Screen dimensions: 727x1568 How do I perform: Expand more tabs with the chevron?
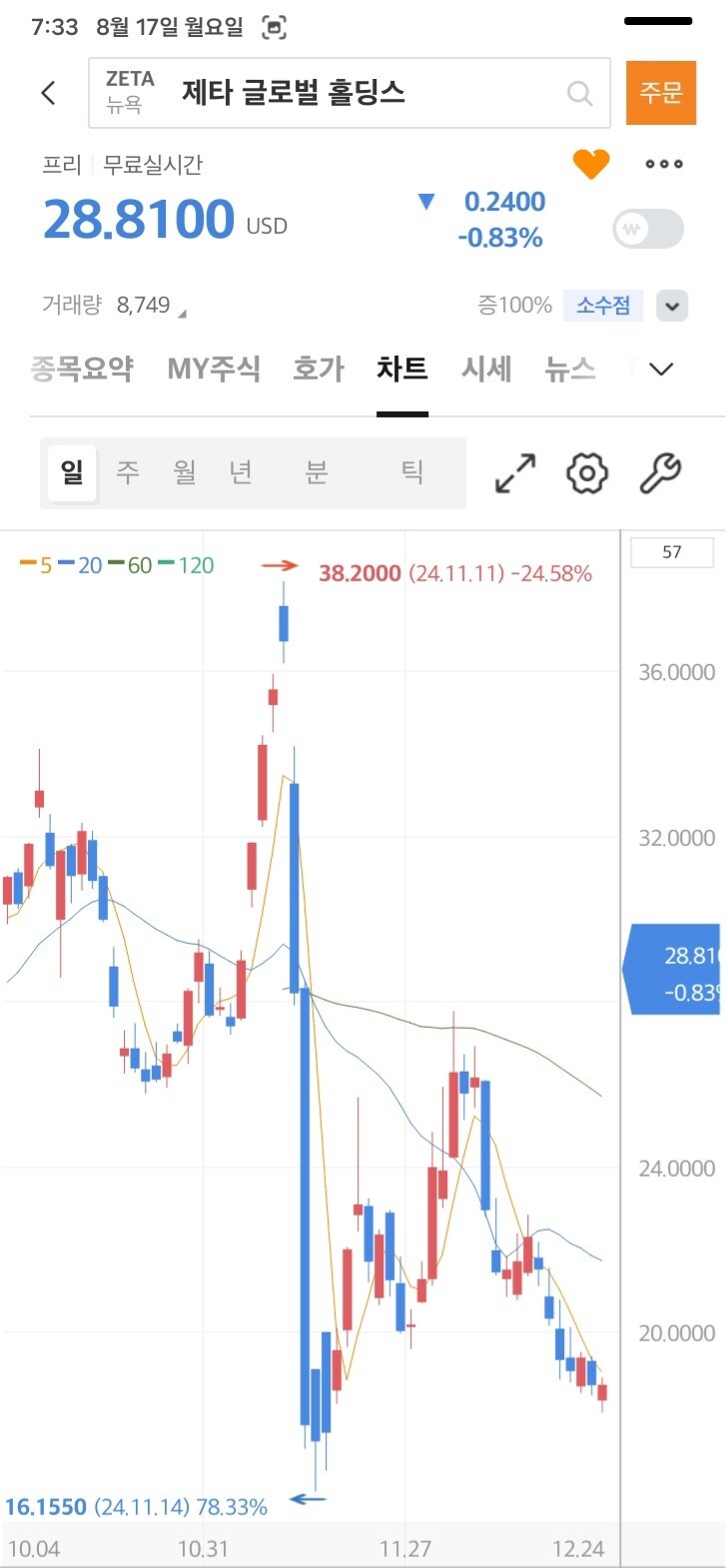(x=661, y=370)
